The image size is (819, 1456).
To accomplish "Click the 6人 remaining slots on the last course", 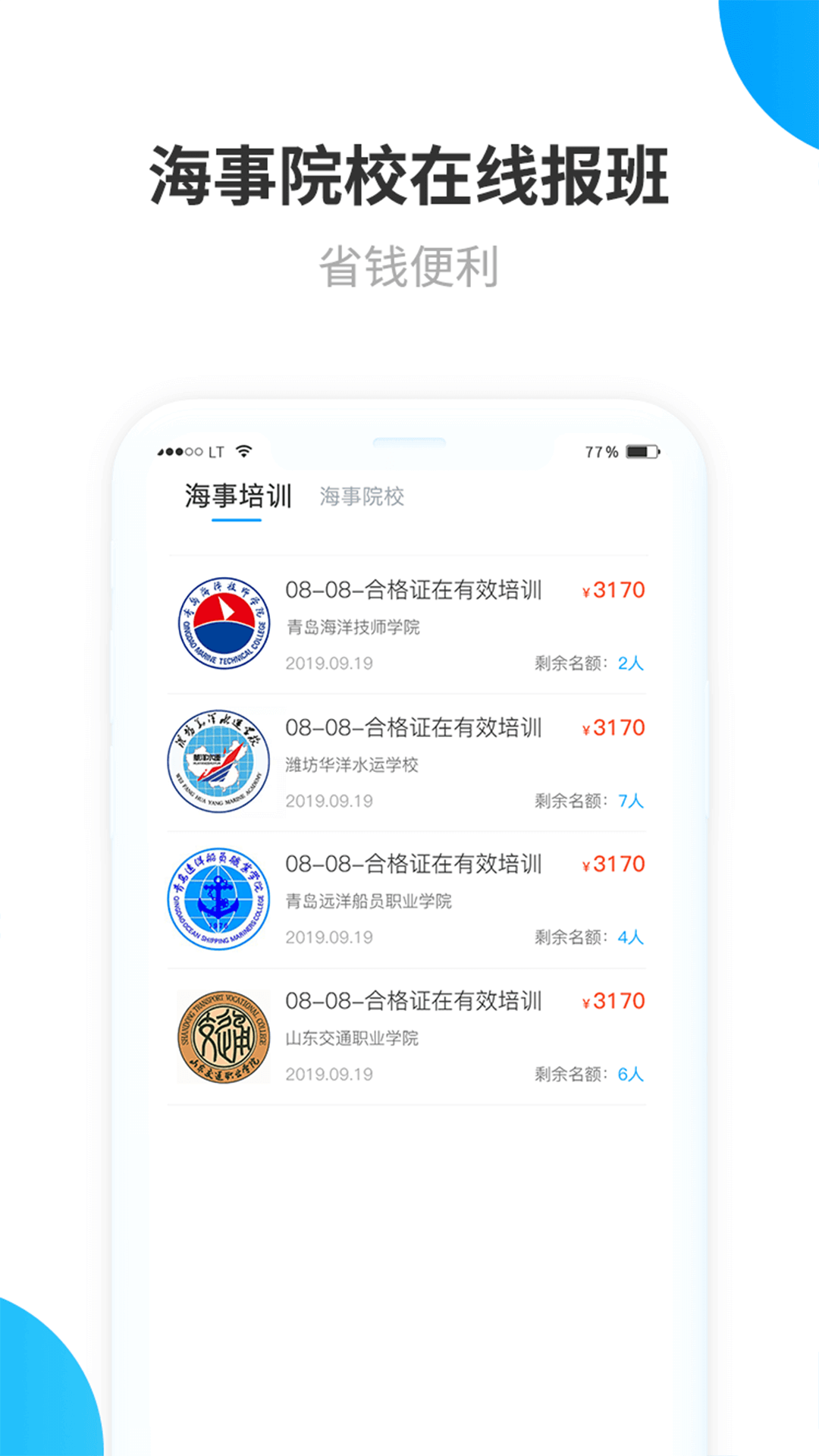I will click(631, 1075).
